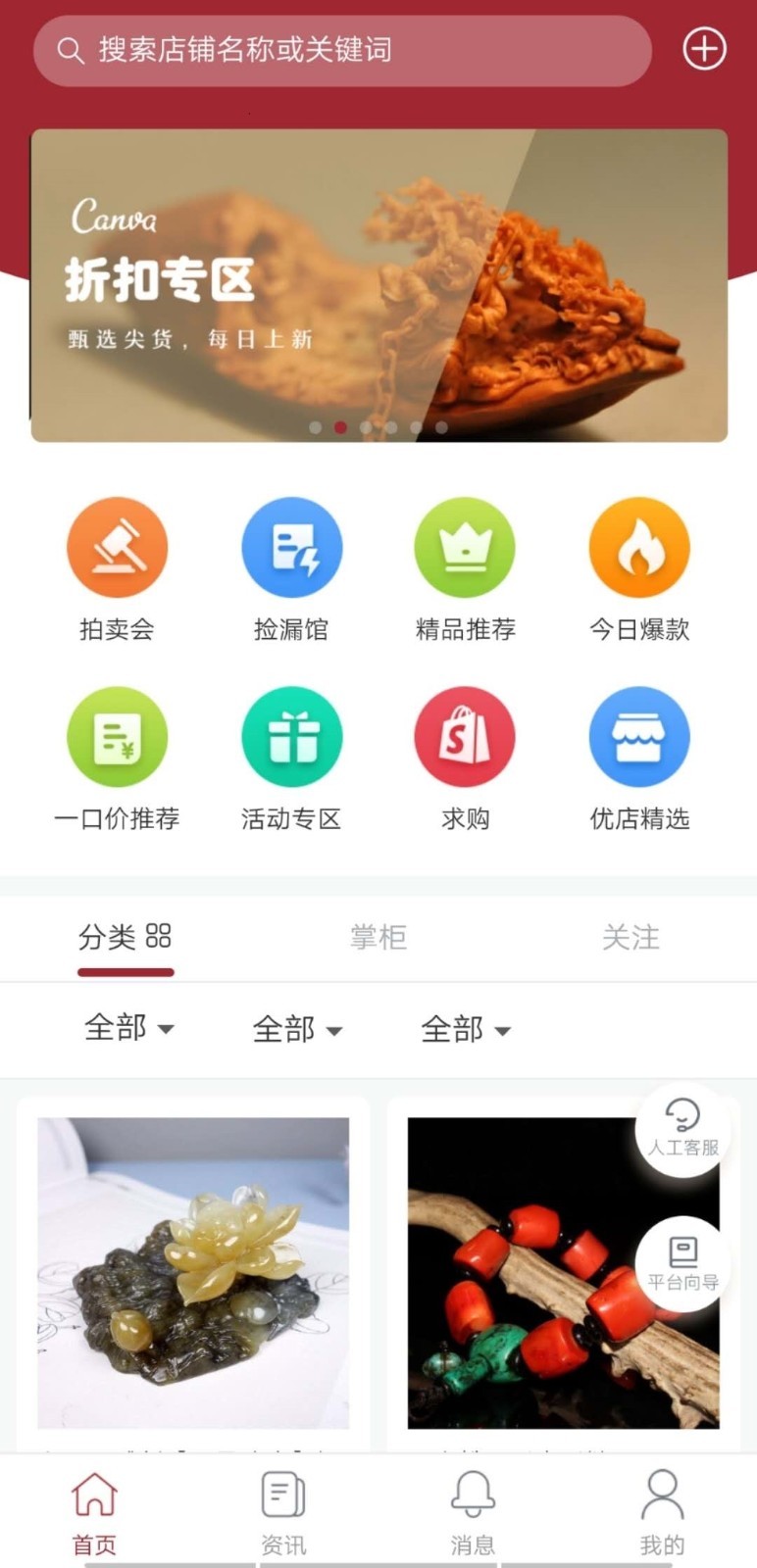Open the 平台向导 platform guide

[682, 1263]
